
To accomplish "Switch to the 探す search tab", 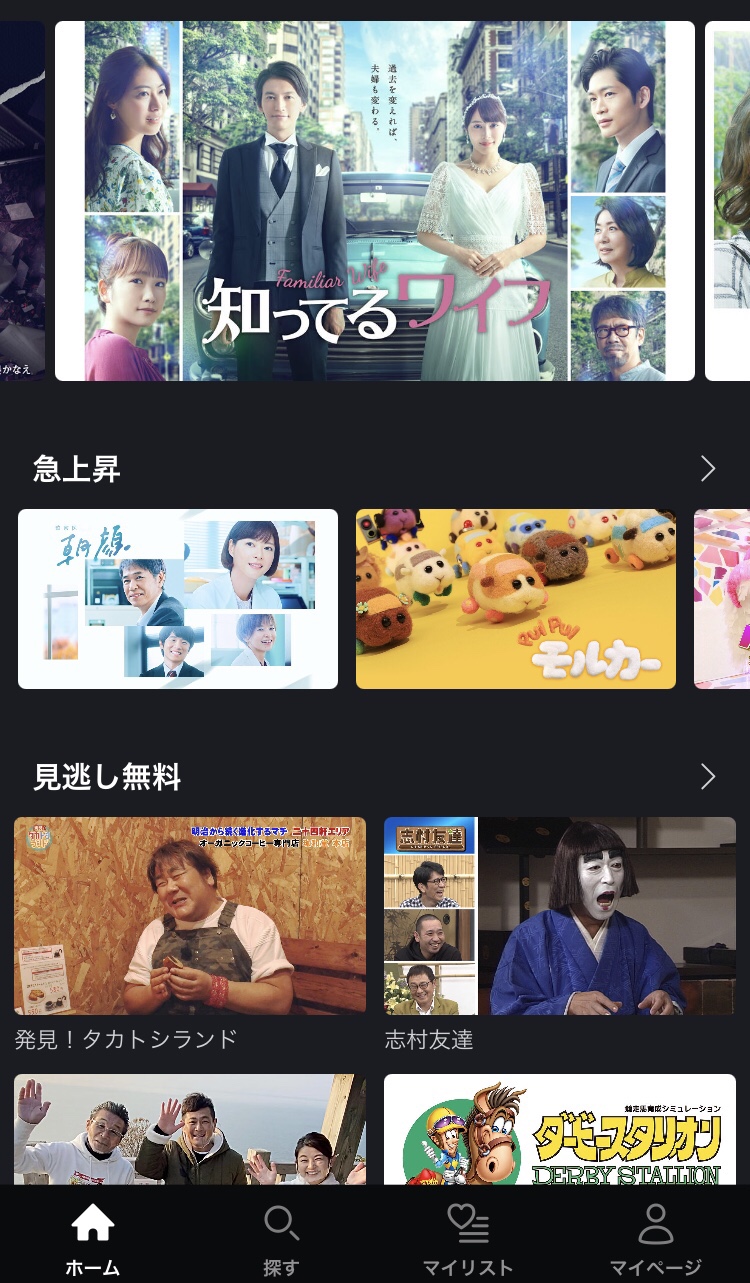I will pos(281,1240).
